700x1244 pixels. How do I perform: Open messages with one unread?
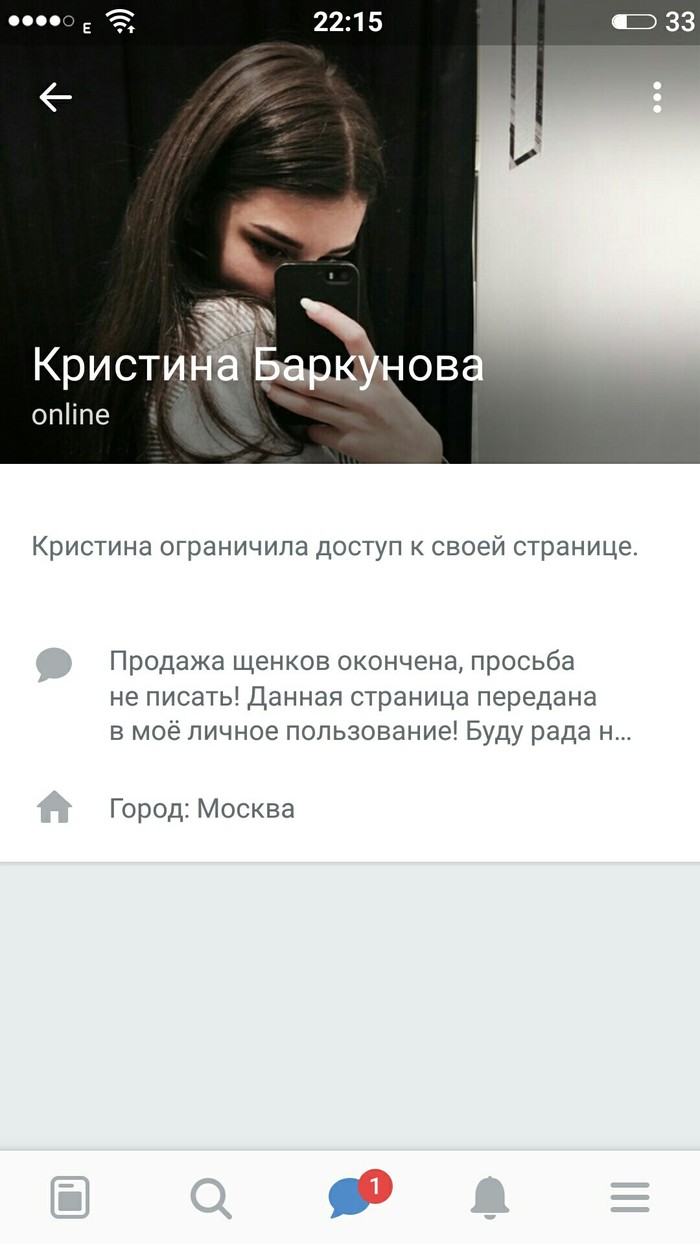pos(350,1197)
